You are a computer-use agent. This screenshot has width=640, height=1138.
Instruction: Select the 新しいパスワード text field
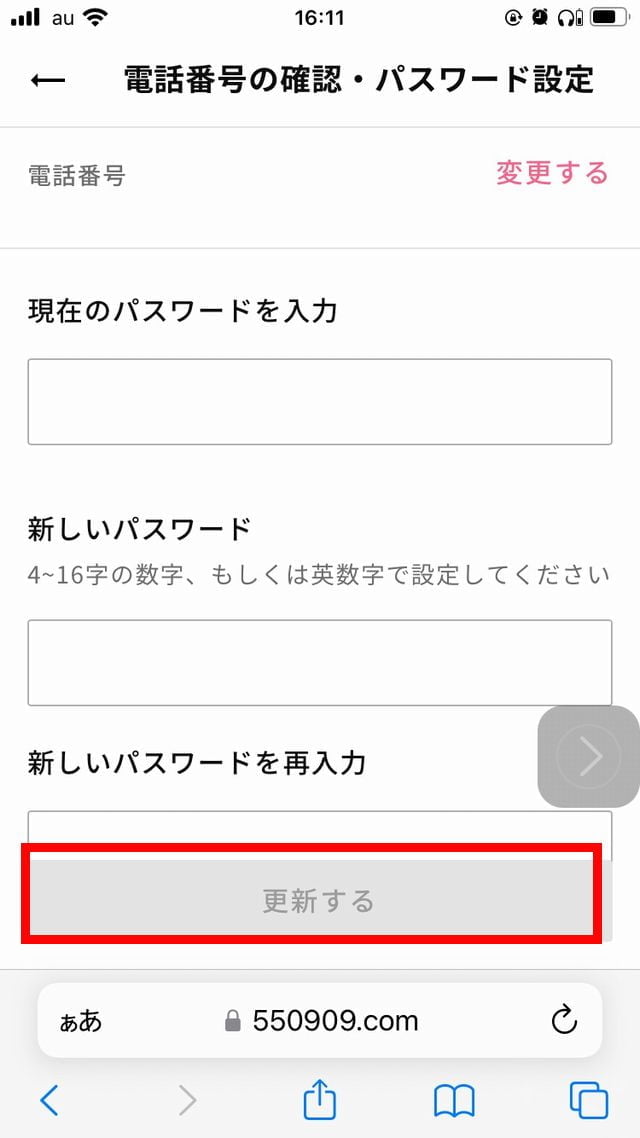[319, 662]
